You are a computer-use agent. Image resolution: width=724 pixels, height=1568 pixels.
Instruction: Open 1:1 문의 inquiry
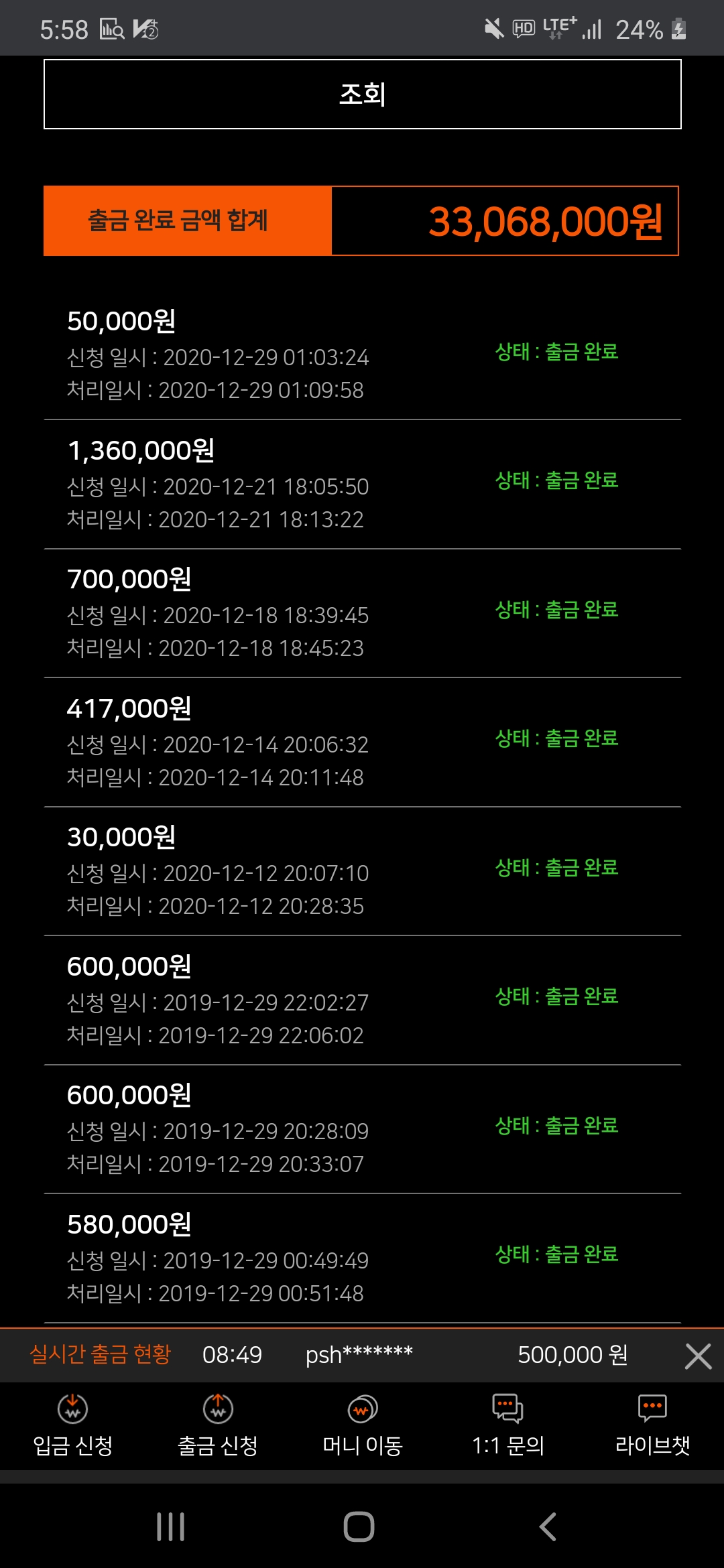(507, 1425)
